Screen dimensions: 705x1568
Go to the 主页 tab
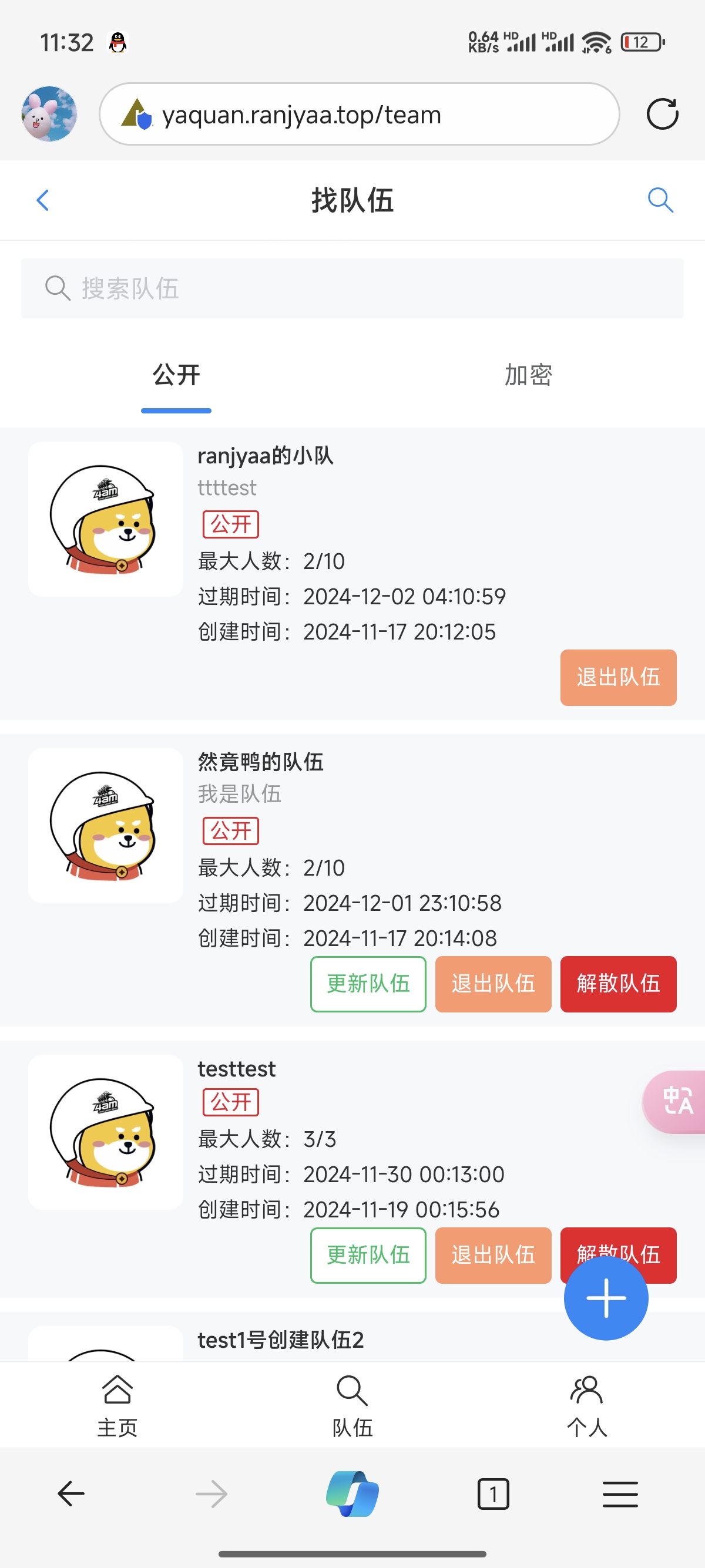117,1405
